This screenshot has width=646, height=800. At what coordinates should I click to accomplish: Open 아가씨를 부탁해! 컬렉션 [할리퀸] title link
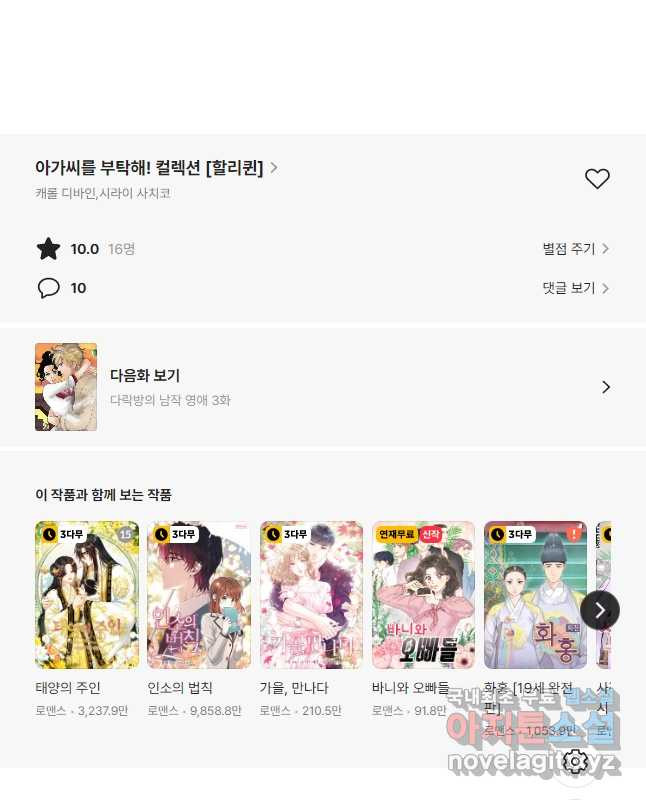(156, 168)
